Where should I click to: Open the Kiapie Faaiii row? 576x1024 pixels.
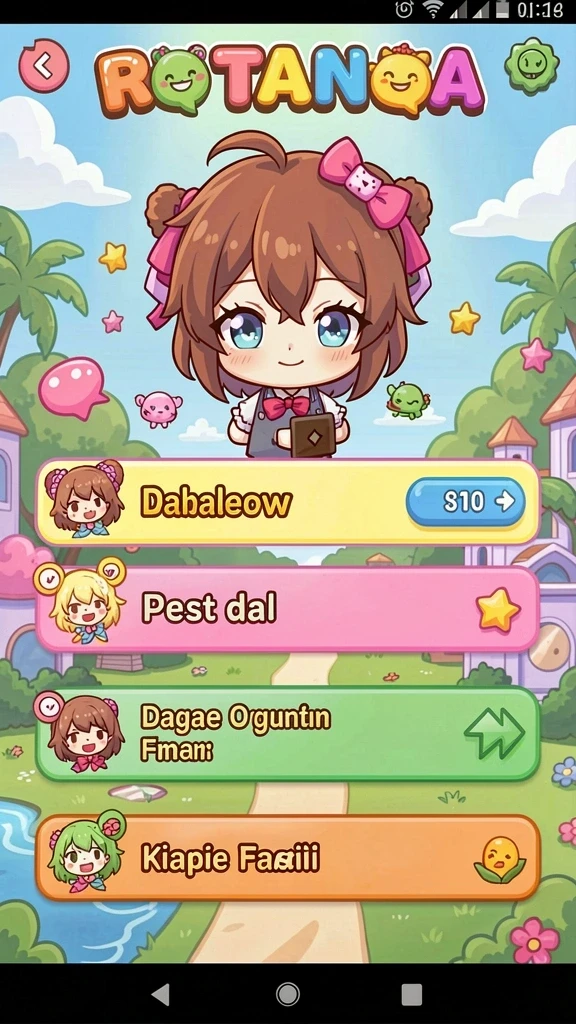(x=288, y=857)
